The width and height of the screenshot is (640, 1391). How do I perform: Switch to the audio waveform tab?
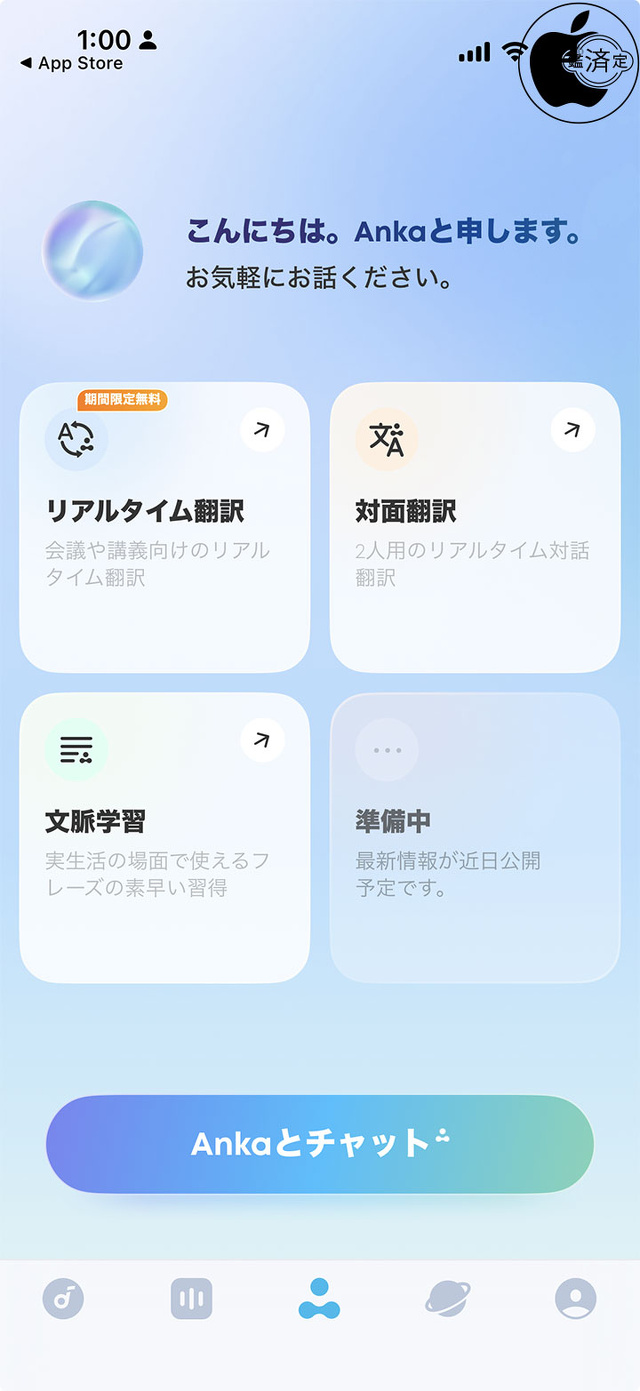[191, 1299]
